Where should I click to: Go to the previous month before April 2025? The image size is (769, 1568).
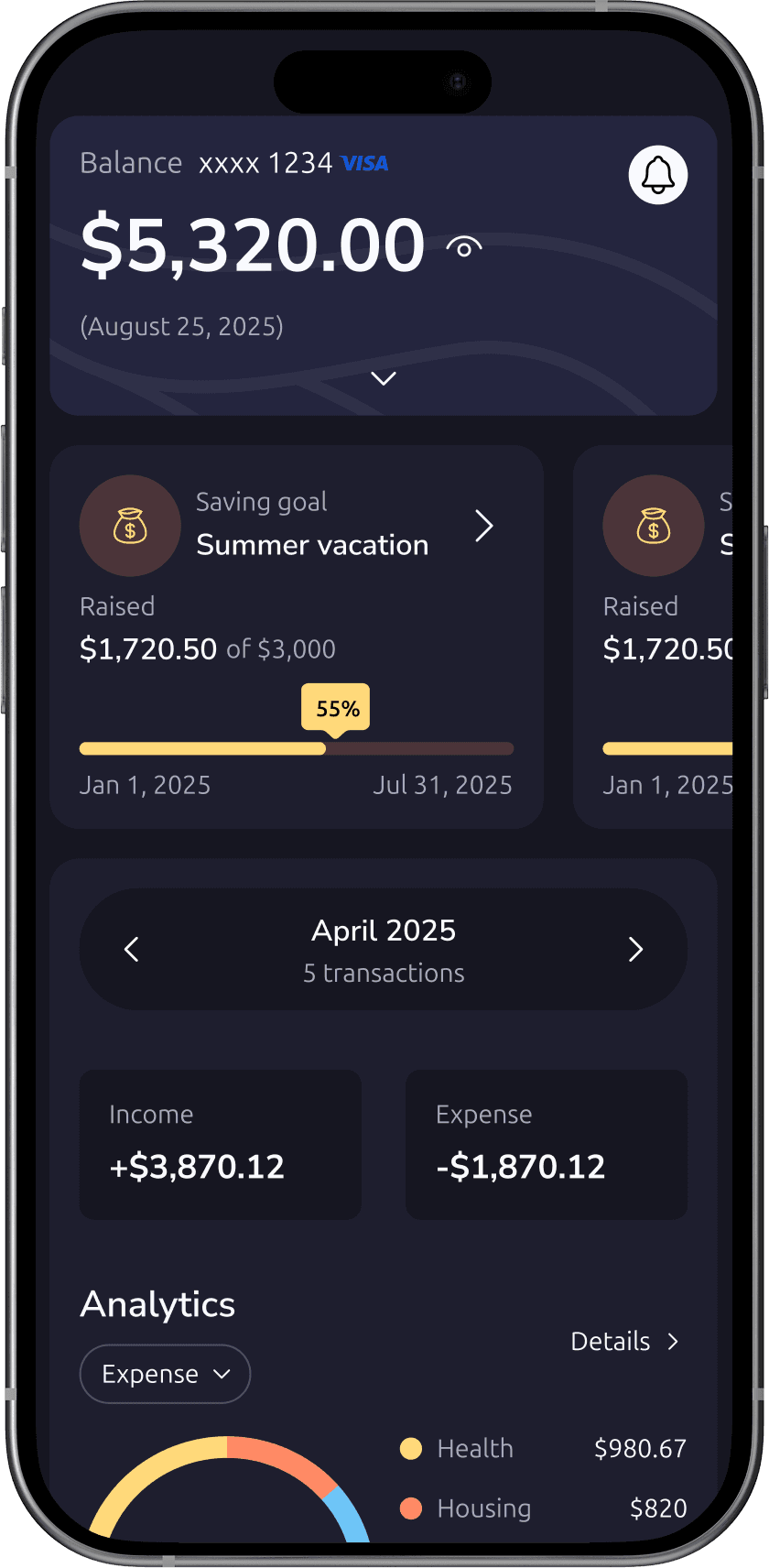[x=132, y=950]
